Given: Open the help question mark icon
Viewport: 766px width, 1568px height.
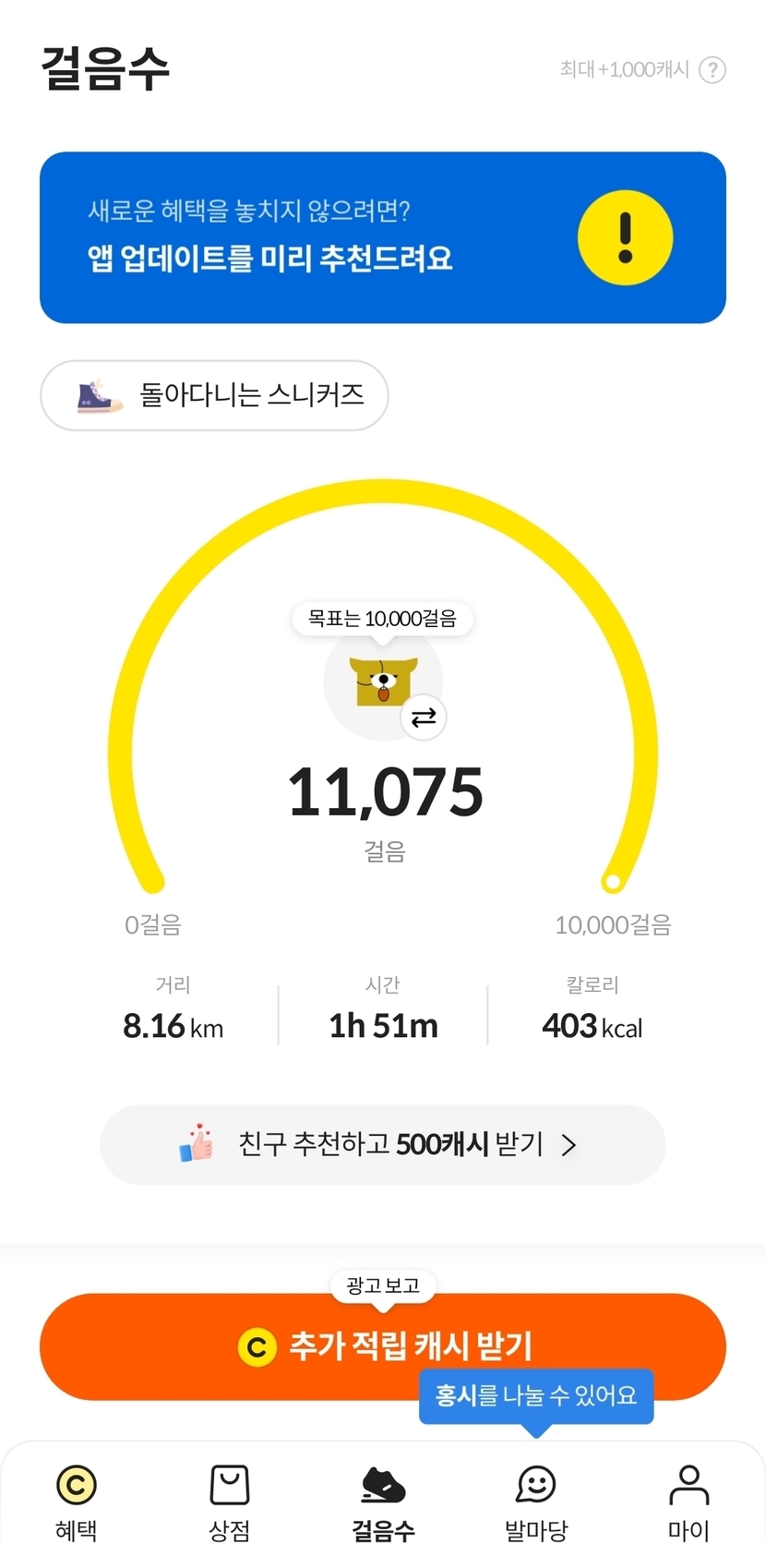Looking at the screenshot, I should click(712, 70).
